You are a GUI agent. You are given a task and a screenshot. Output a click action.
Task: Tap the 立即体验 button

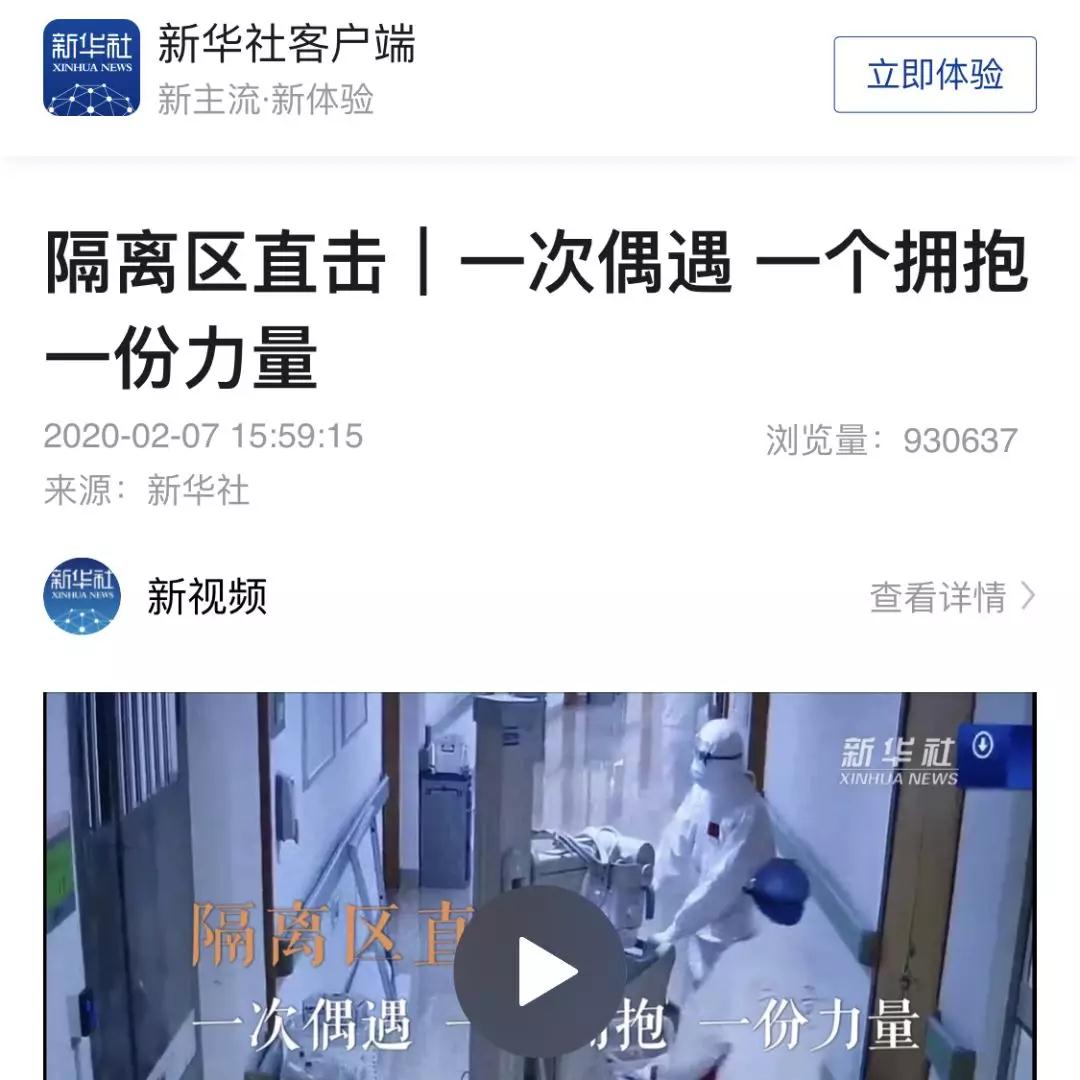(x=934, y=75)
